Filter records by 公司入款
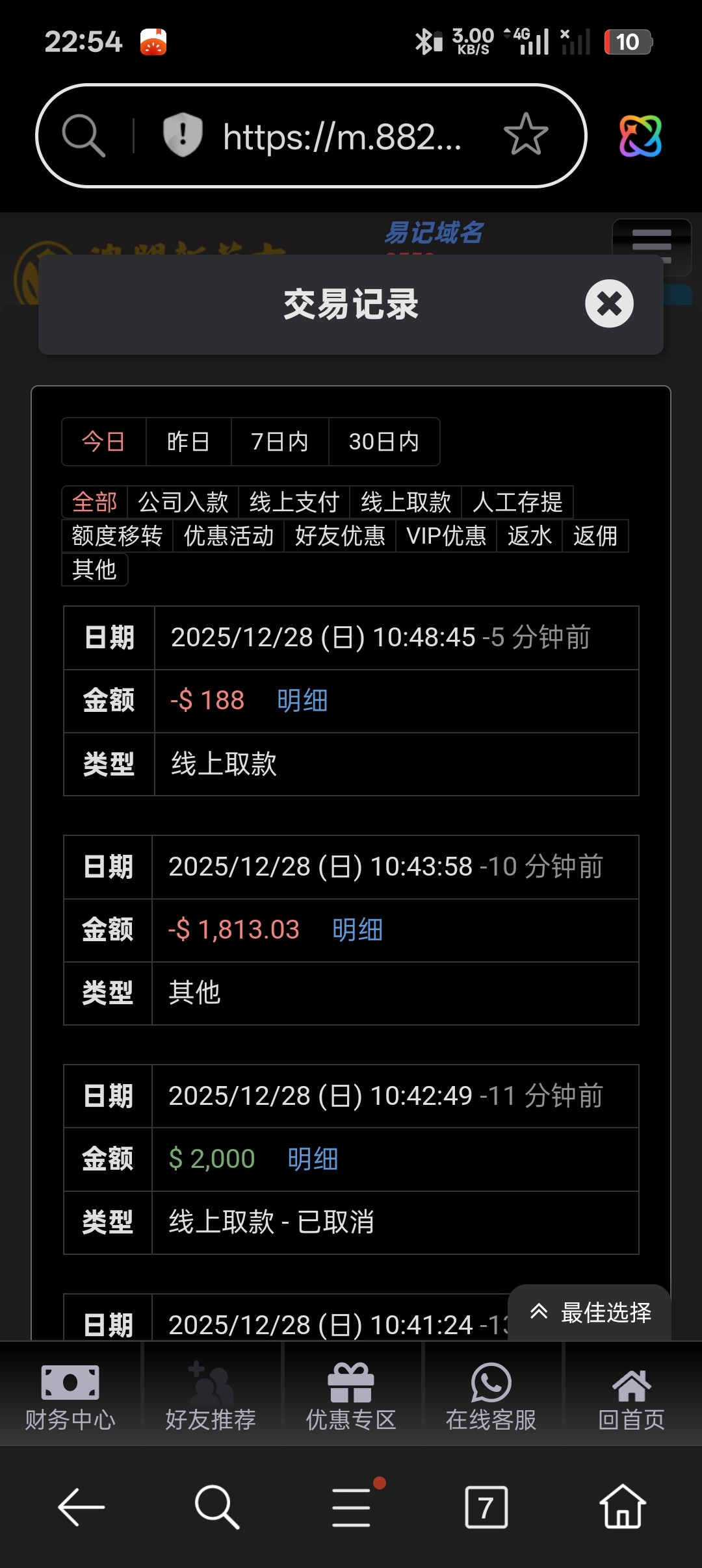The height and width of the screenshot is (1568, 702). click(183, 502)
